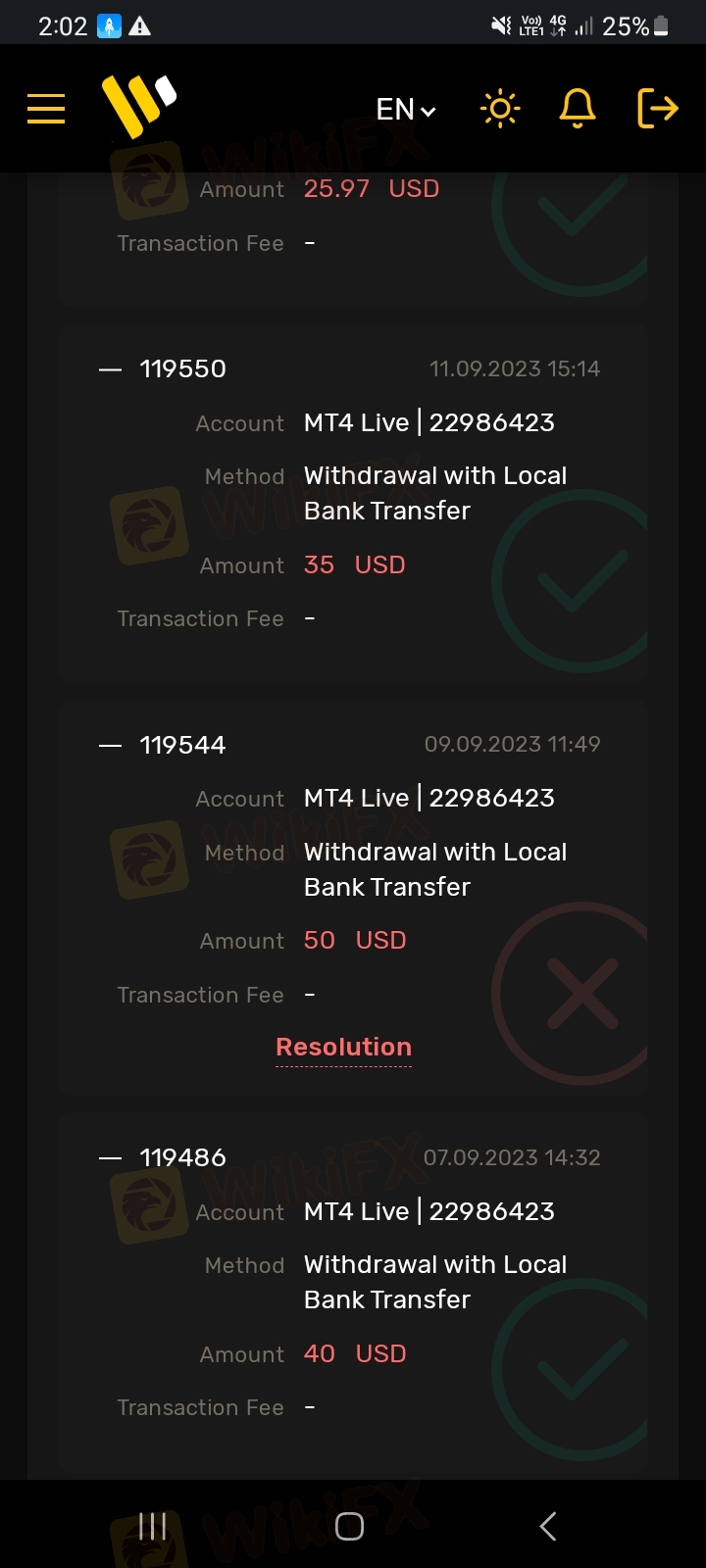Open the notifications bell
Viewport: 706px width, 1568px height.
click(578, 108)
